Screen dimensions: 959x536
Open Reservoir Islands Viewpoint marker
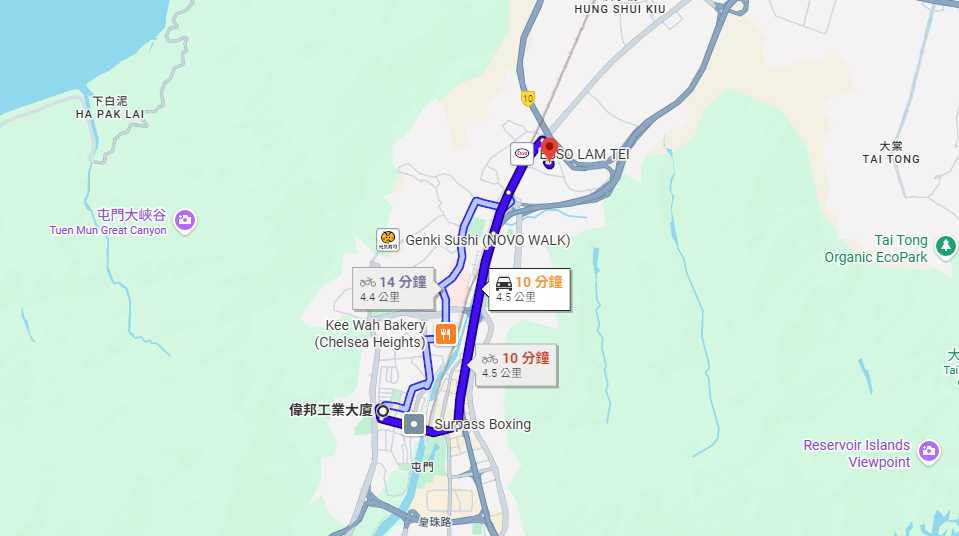pos(929,452)
